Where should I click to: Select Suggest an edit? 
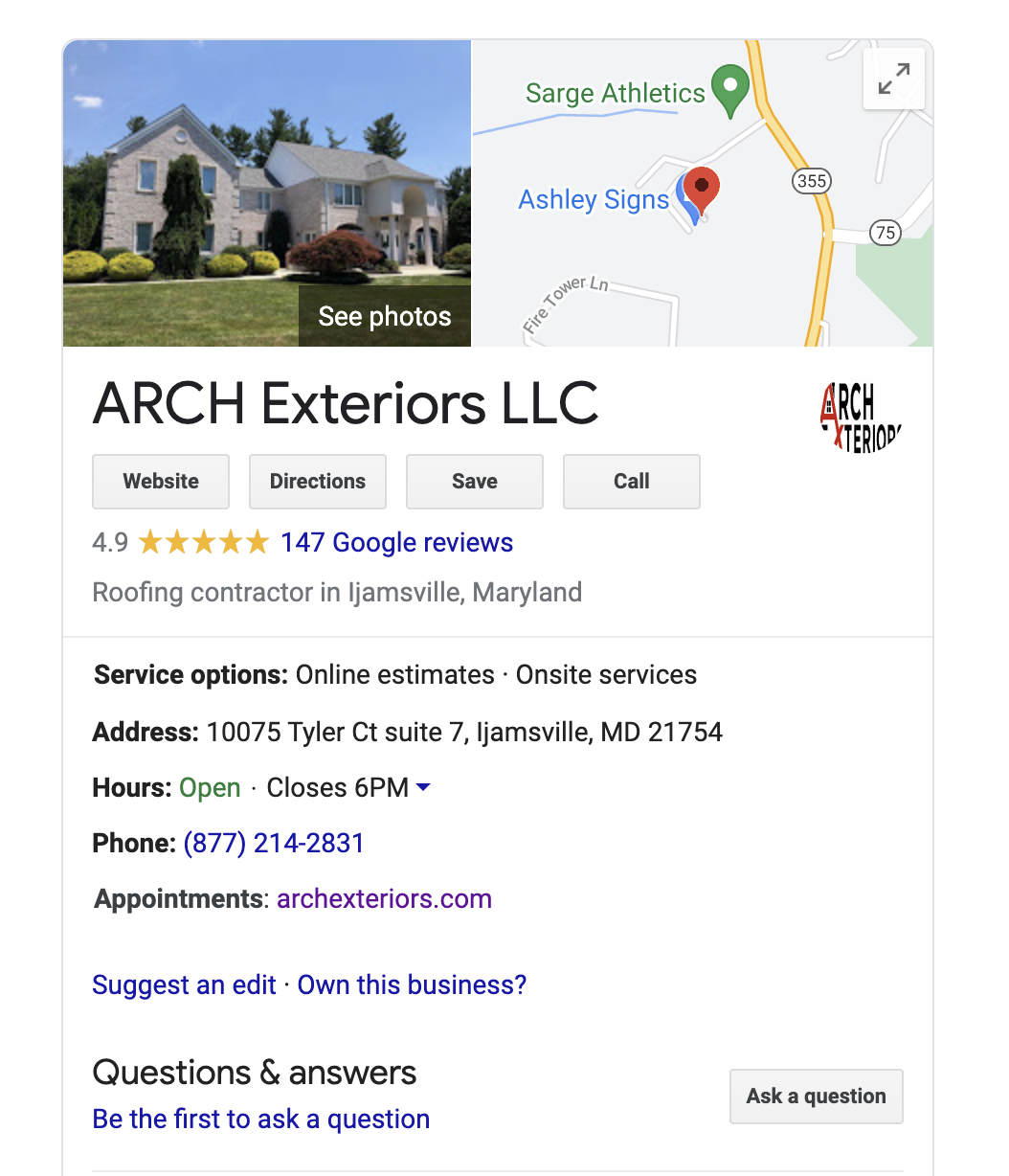tap(184, 985)
